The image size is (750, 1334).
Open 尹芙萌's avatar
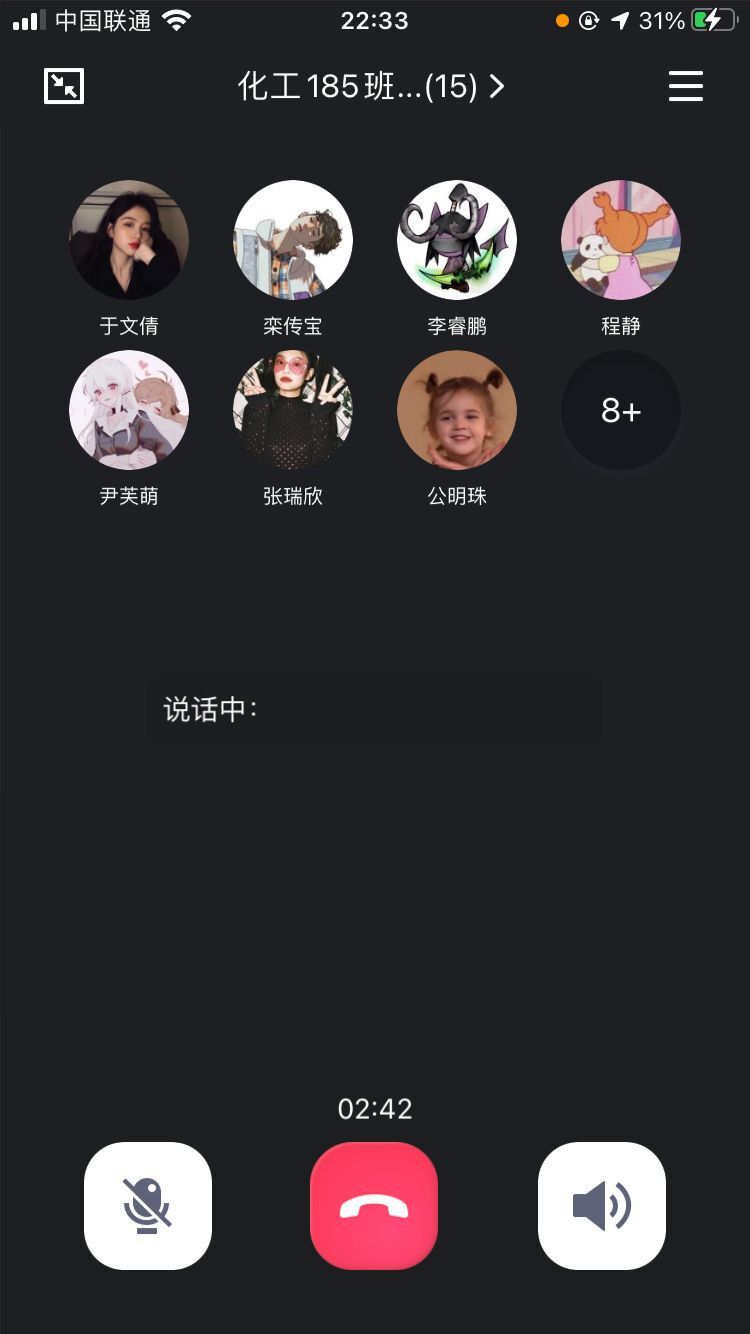coord(129,410)
